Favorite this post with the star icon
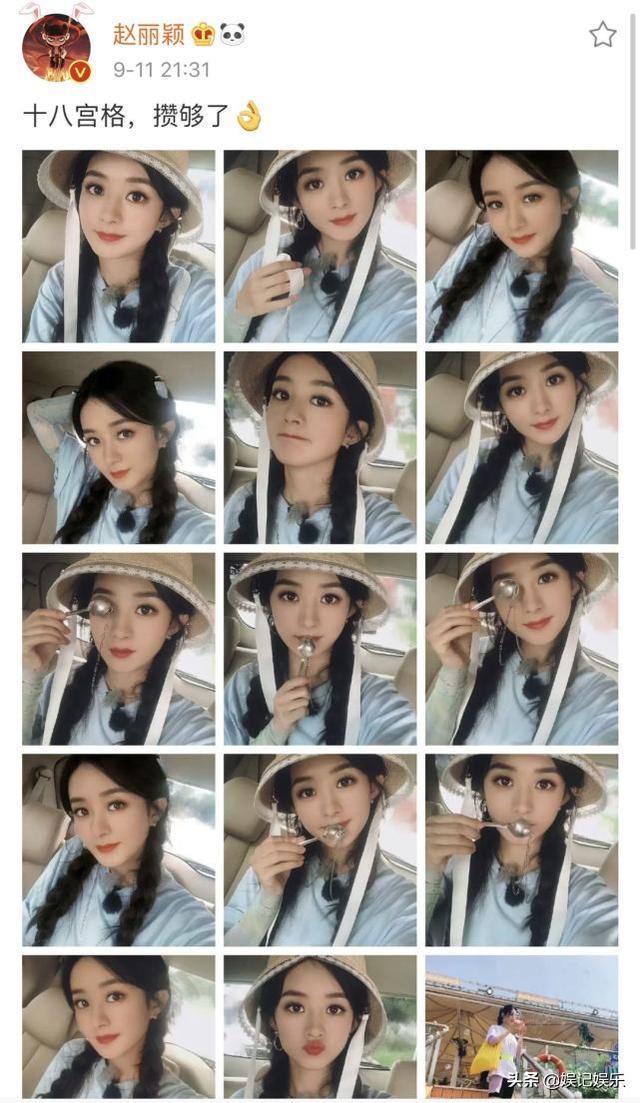The height and width of the screenshot is (1103, 640). coord(602,34)
